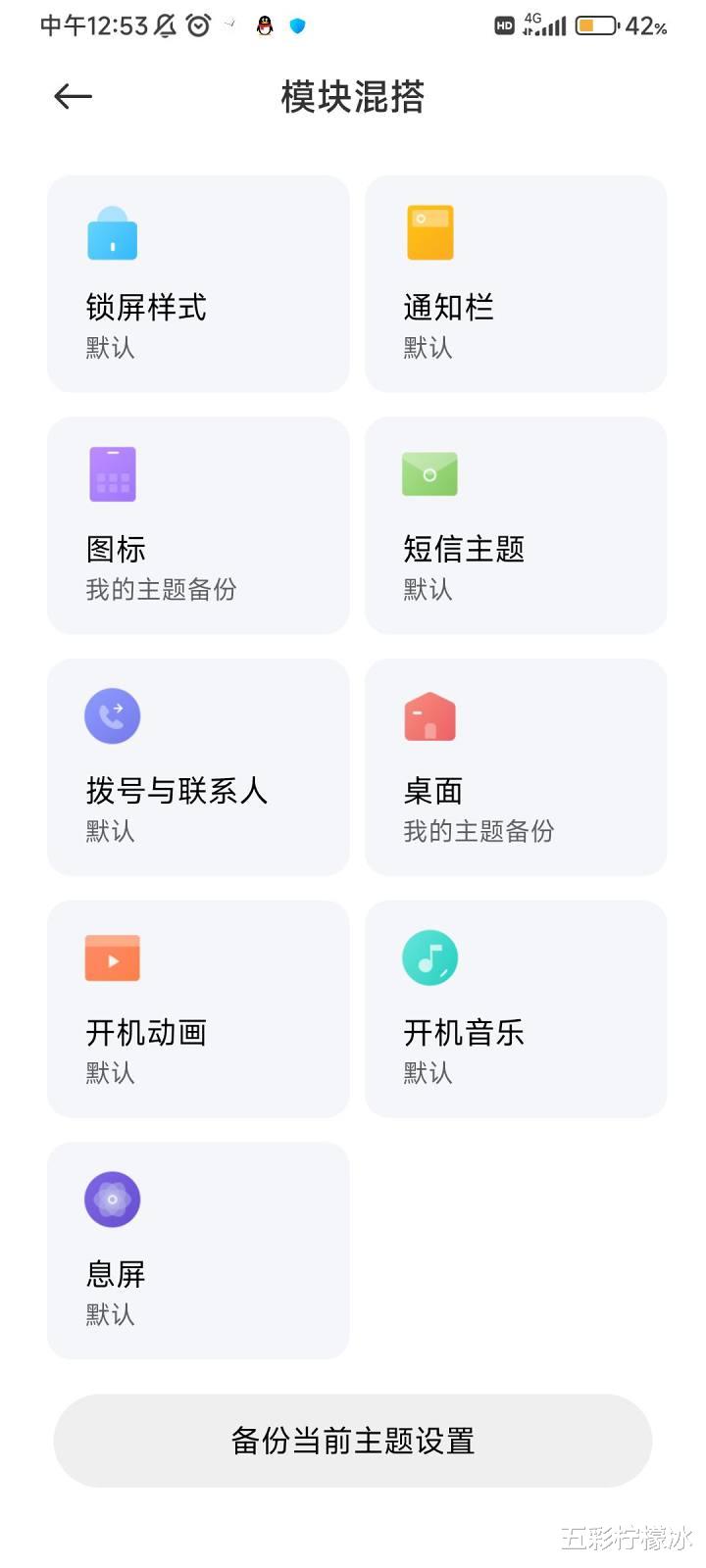Select the purple 图标 icons module icon
The height and width of the screenshot is (1568, 706).
(x=112, y=473)
